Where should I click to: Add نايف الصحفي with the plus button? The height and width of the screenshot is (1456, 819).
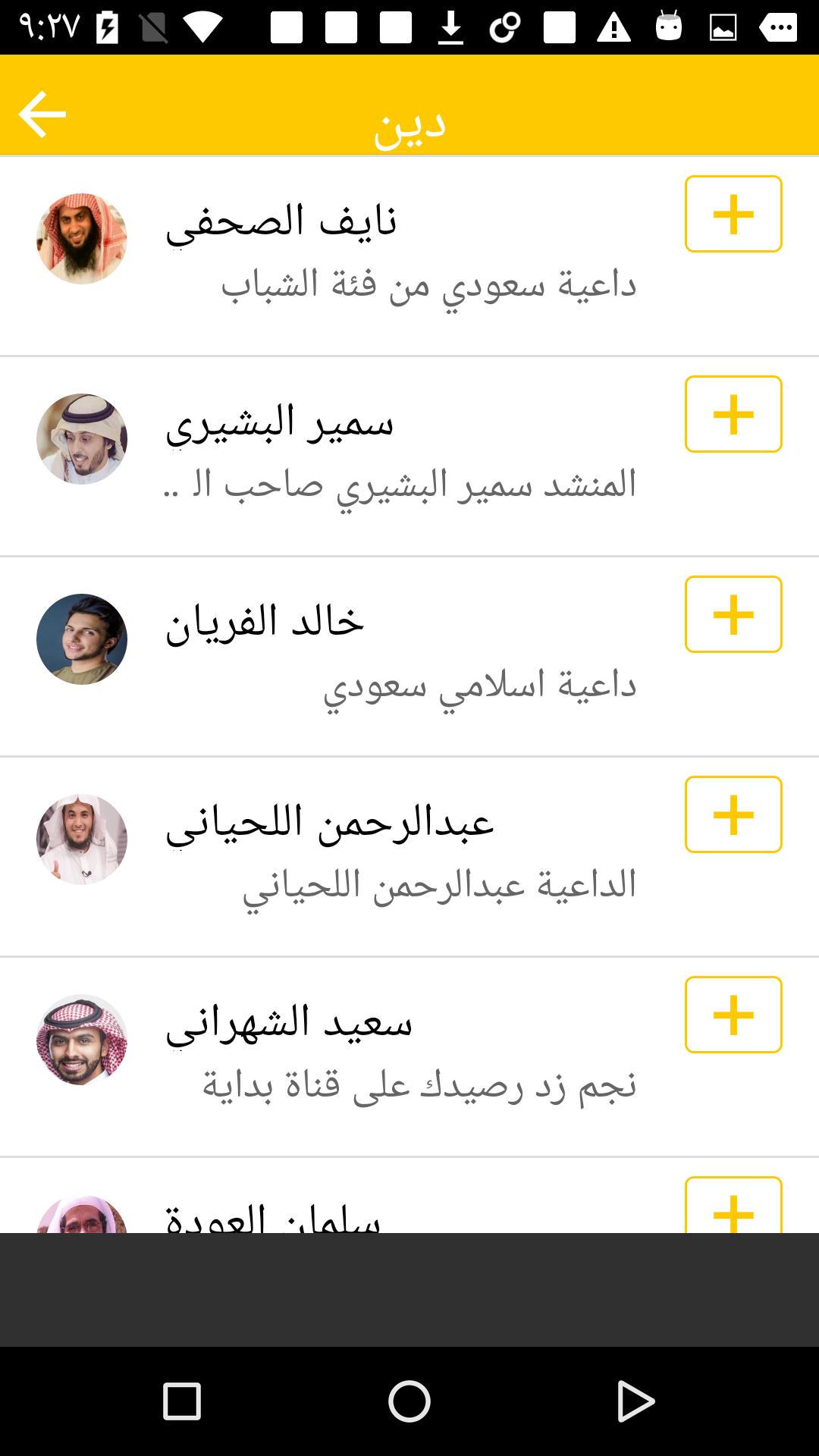pyautogui.click(x=733, y=214)
